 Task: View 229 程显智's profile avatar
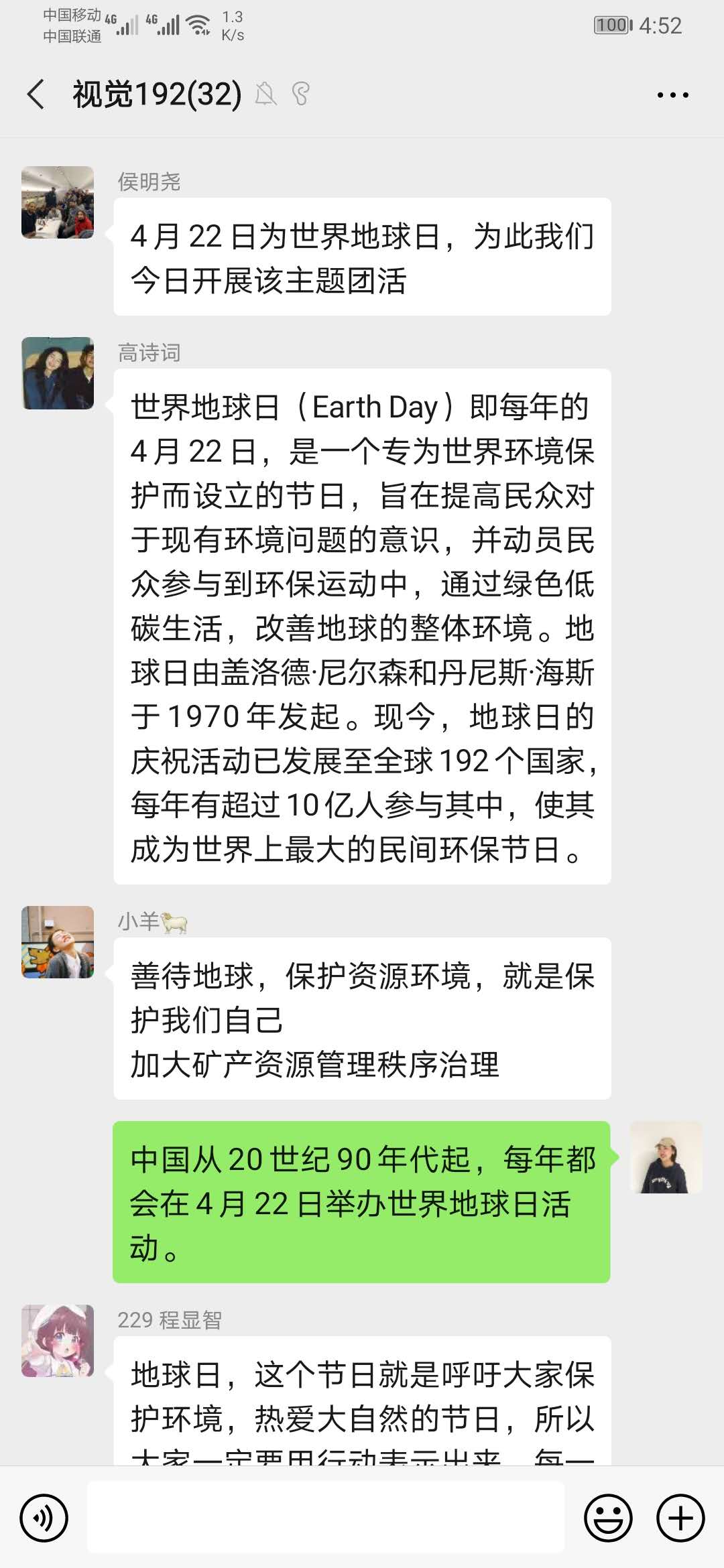coord(58,1341)
